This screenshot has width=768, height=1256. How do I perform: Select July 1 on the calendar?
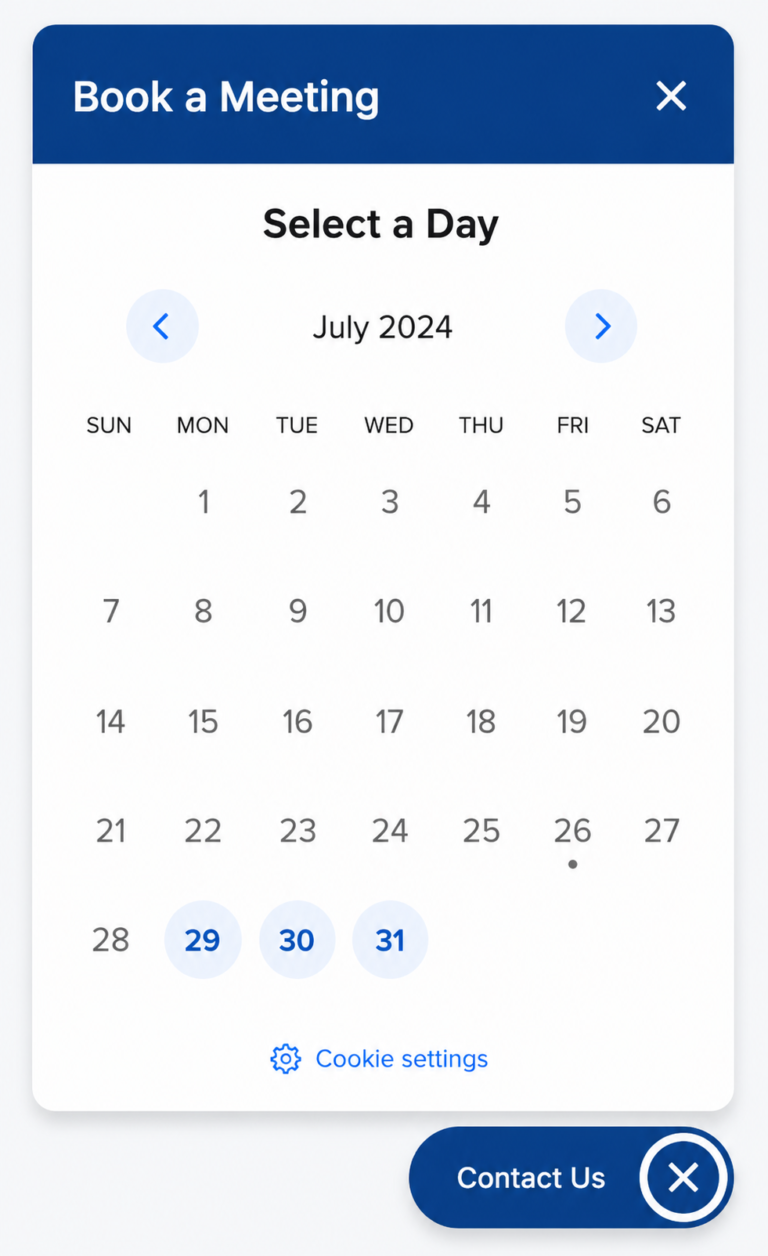click(x=203, y=502)
